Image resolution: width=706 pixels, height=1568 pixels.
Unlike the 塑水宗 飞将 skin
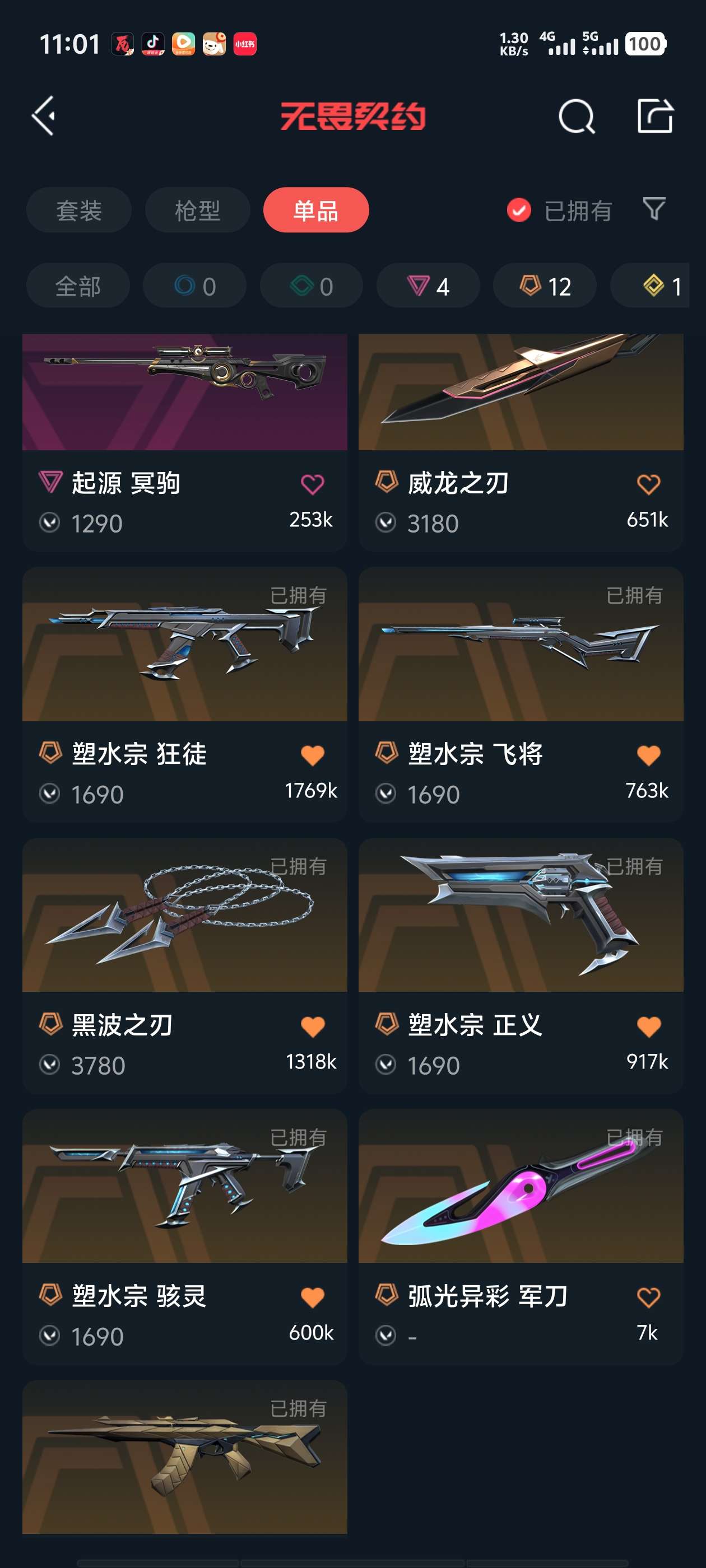coord(648,755)
